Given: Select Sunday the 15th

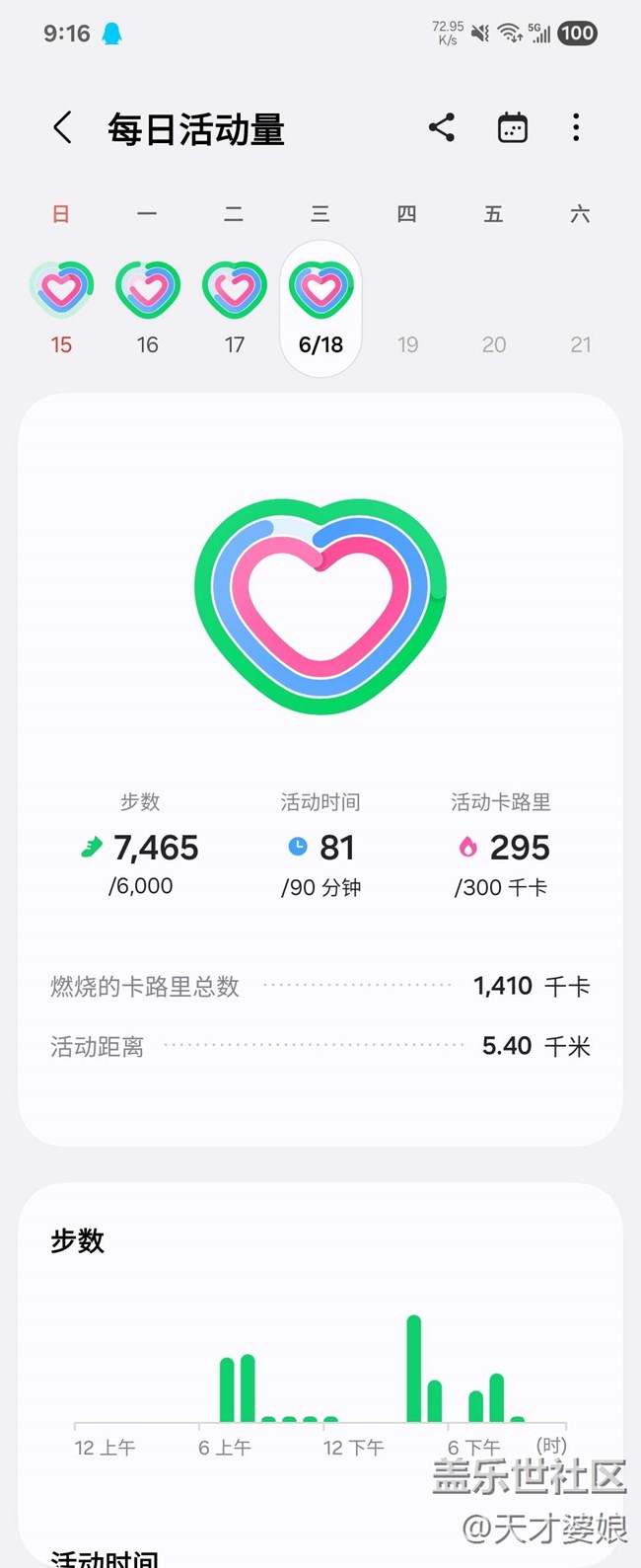Looking at the screenshot, I should click(61, 306).
